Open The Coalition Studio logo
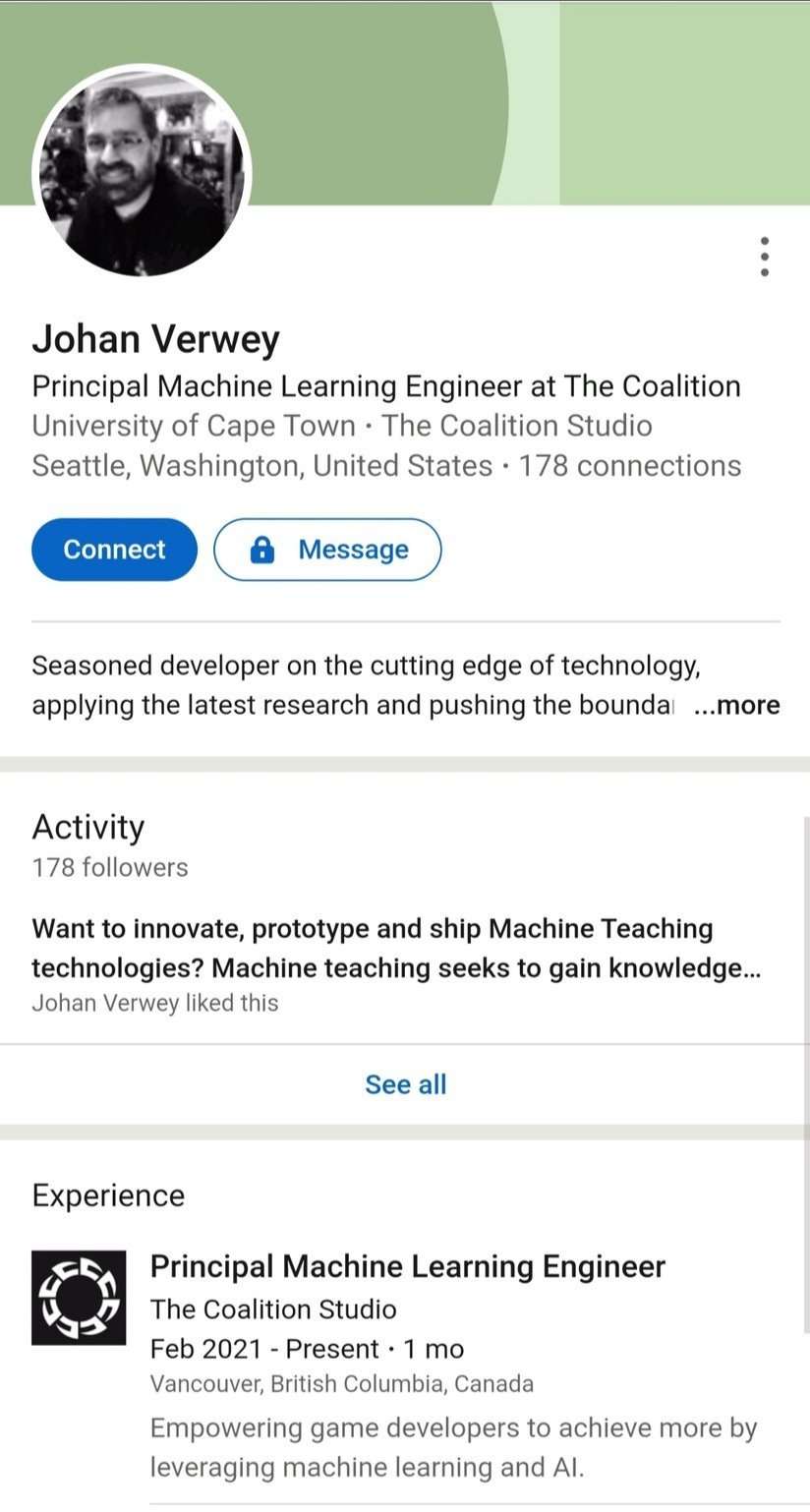810x1512 pixels. (79, 1298)
